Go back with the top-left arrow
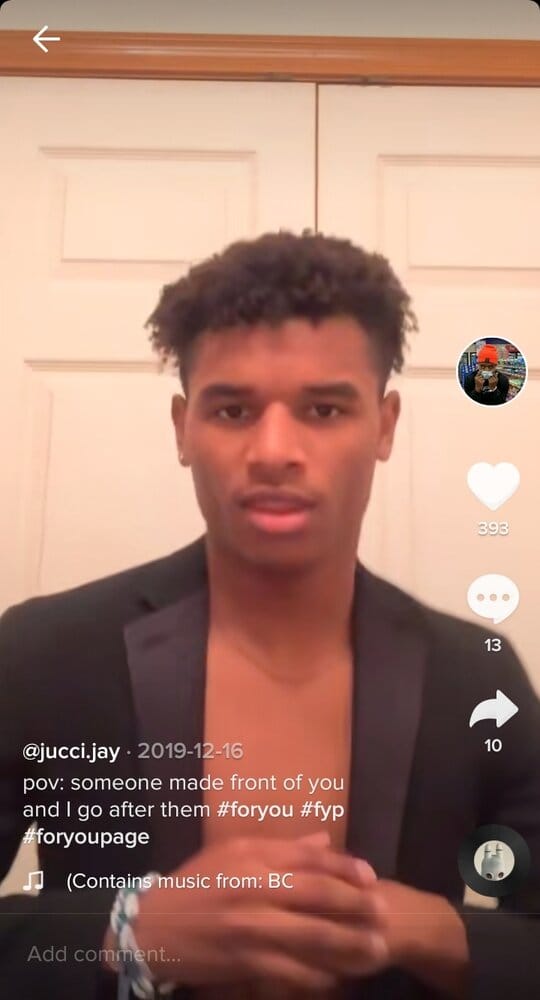 click(x=46, y=39)
